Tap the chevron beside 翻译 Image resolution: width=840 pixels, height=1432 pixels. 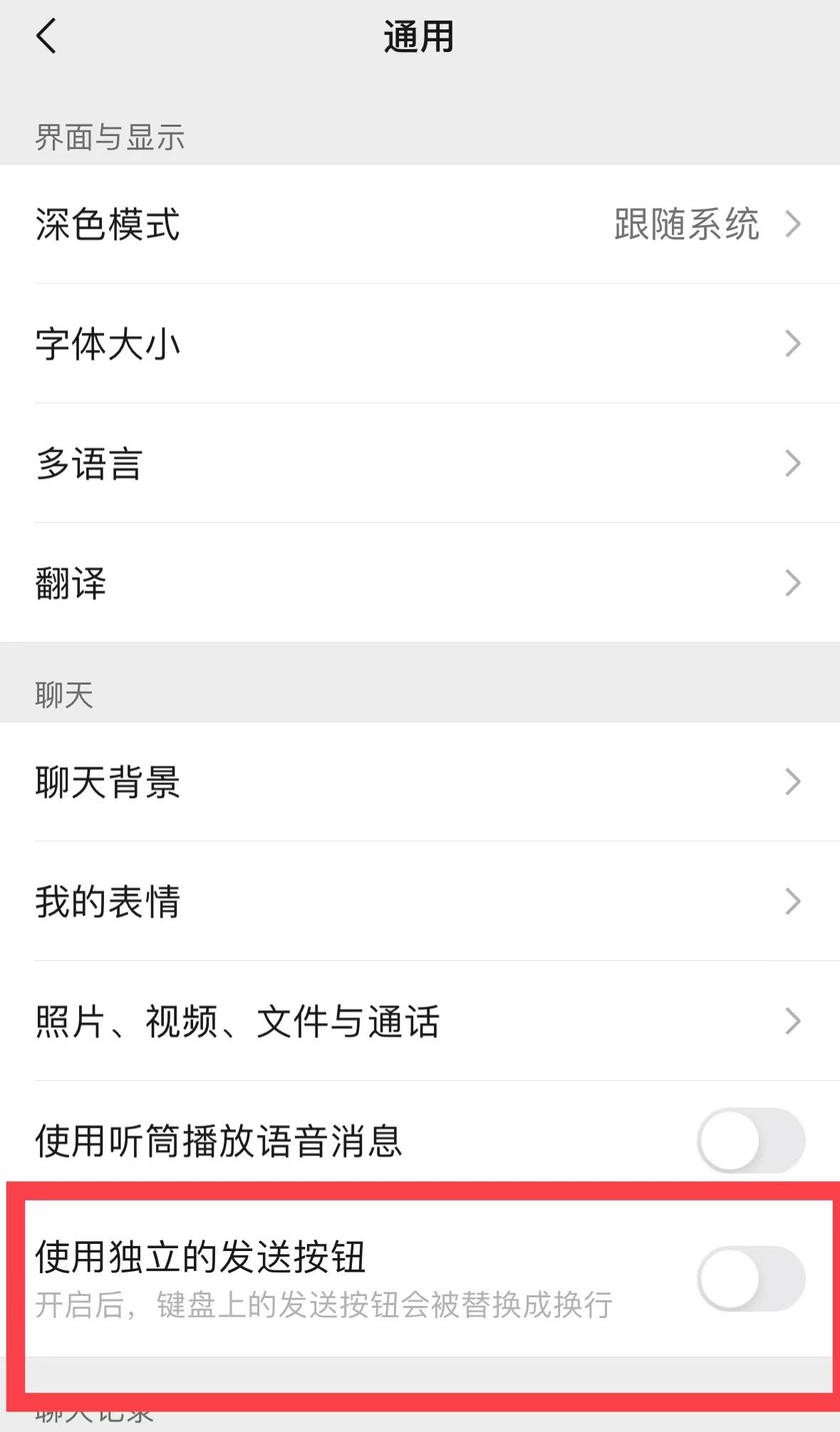pyautogui.click(x=793, y=583)
